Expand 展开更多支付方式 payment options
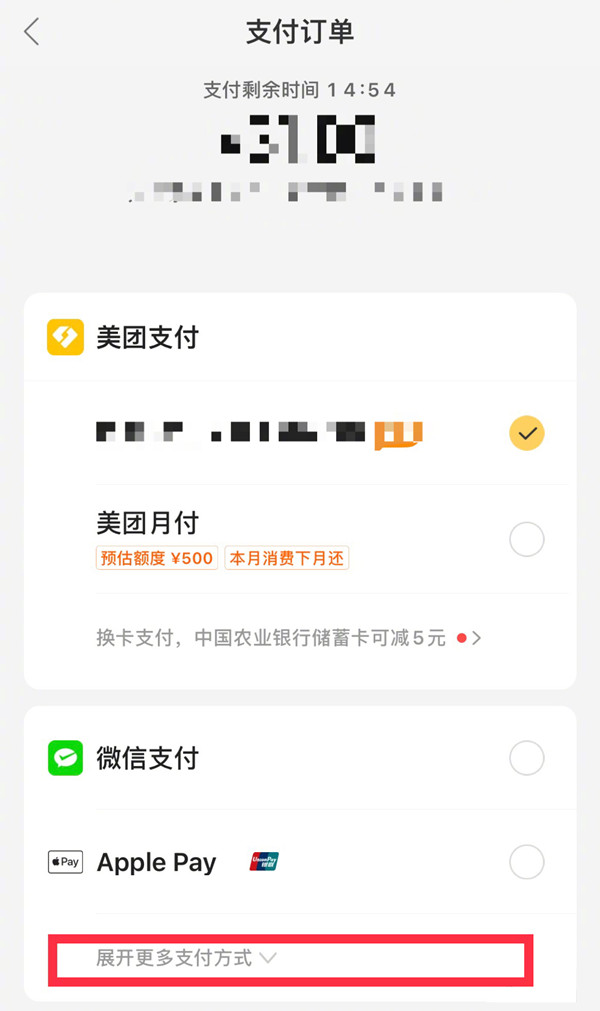The height and width of the screenshot is (1011, 600). pos(186,958)
